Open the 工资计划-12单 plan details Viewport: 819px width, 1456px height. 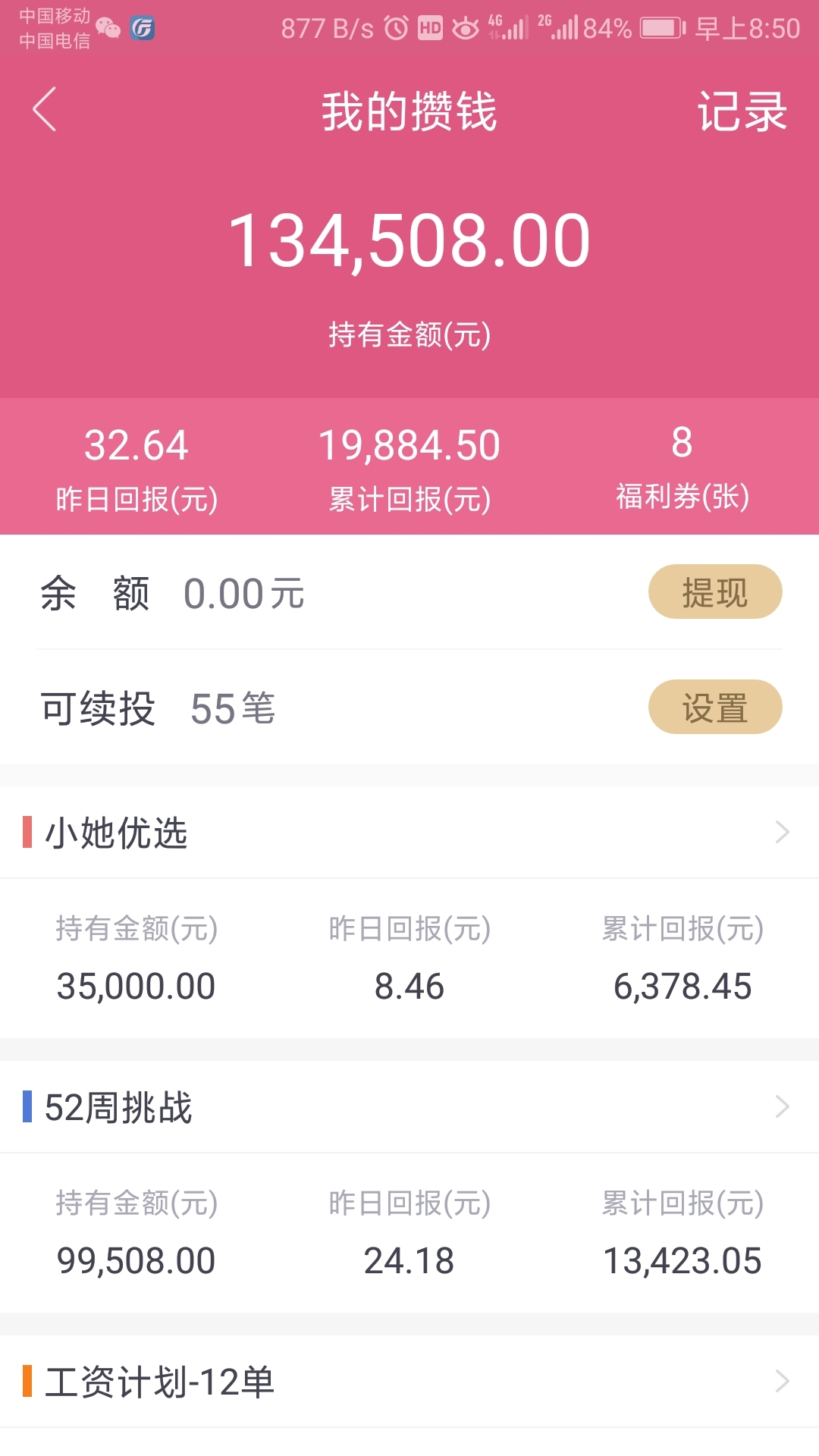pos(409,1382)
